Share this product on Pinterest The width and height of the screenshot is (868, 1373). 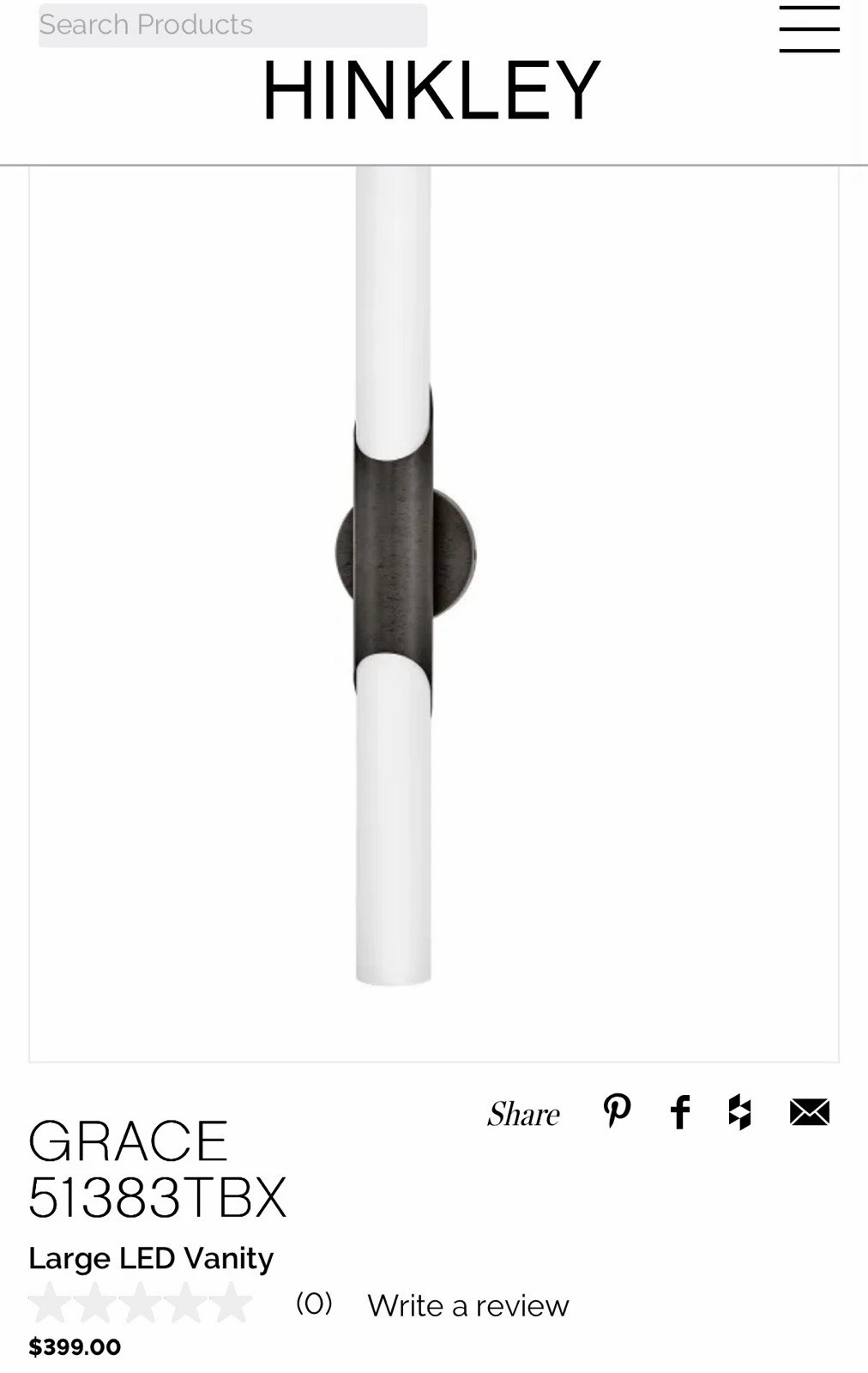[x=617, y=1112]
